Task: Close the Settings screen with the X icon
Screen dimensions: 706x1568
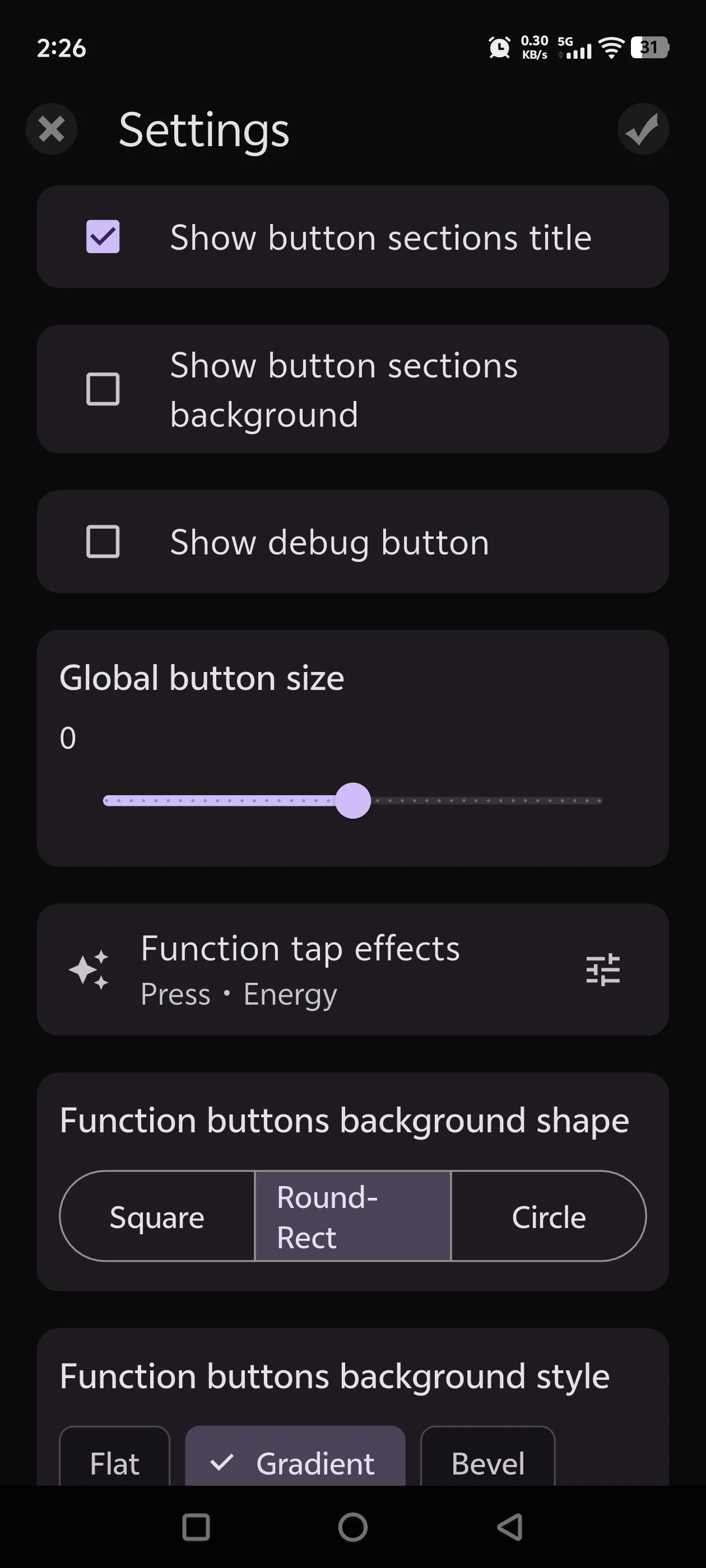Action: coord(51,129)
